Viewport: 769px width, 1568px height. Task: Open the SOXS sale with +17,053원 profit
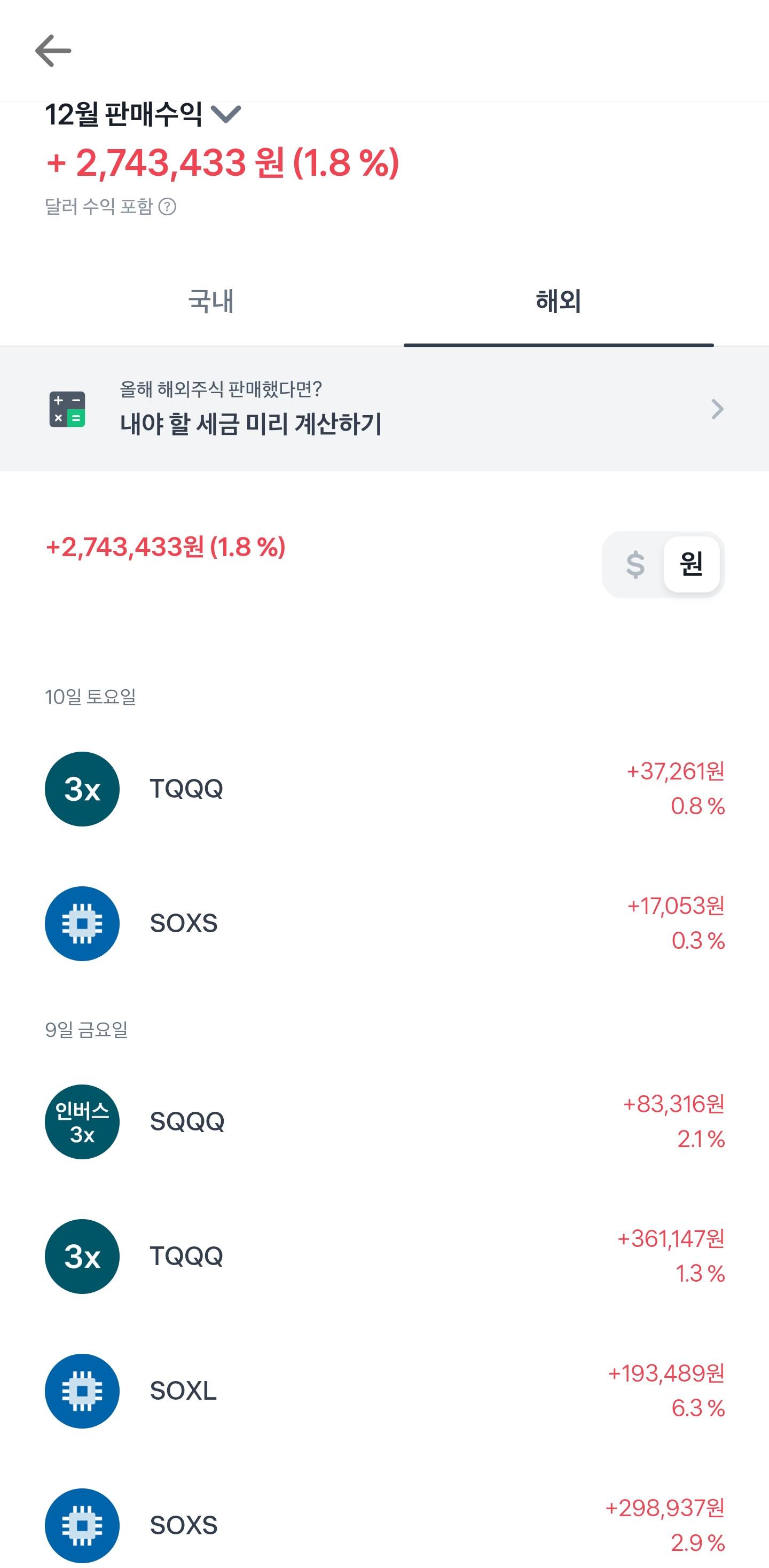[384, 923]
